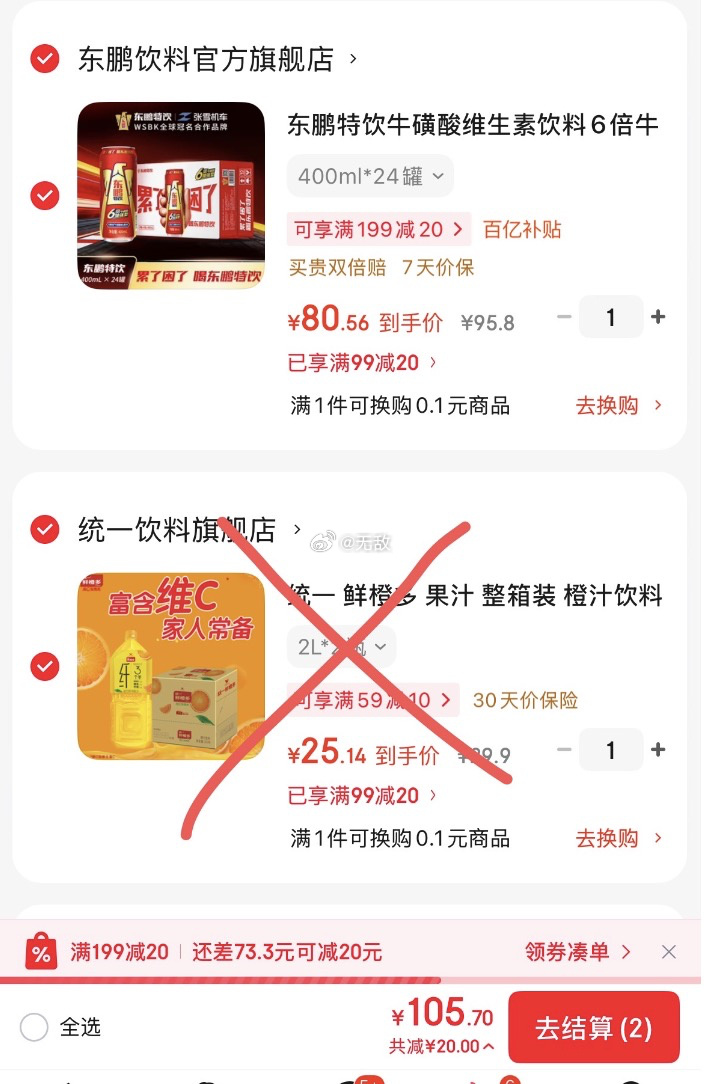The height and width of the screenshot is (1084, 704).
Task: Tap 去换购 under the 统一鲜橙多 item
Action: tap(618, 838)
